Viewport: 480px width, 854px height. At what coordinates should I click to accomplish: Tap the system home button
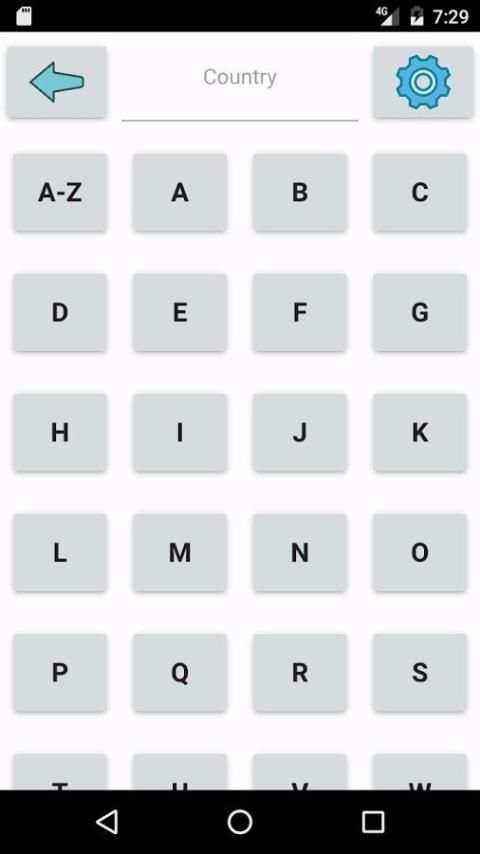240,822
